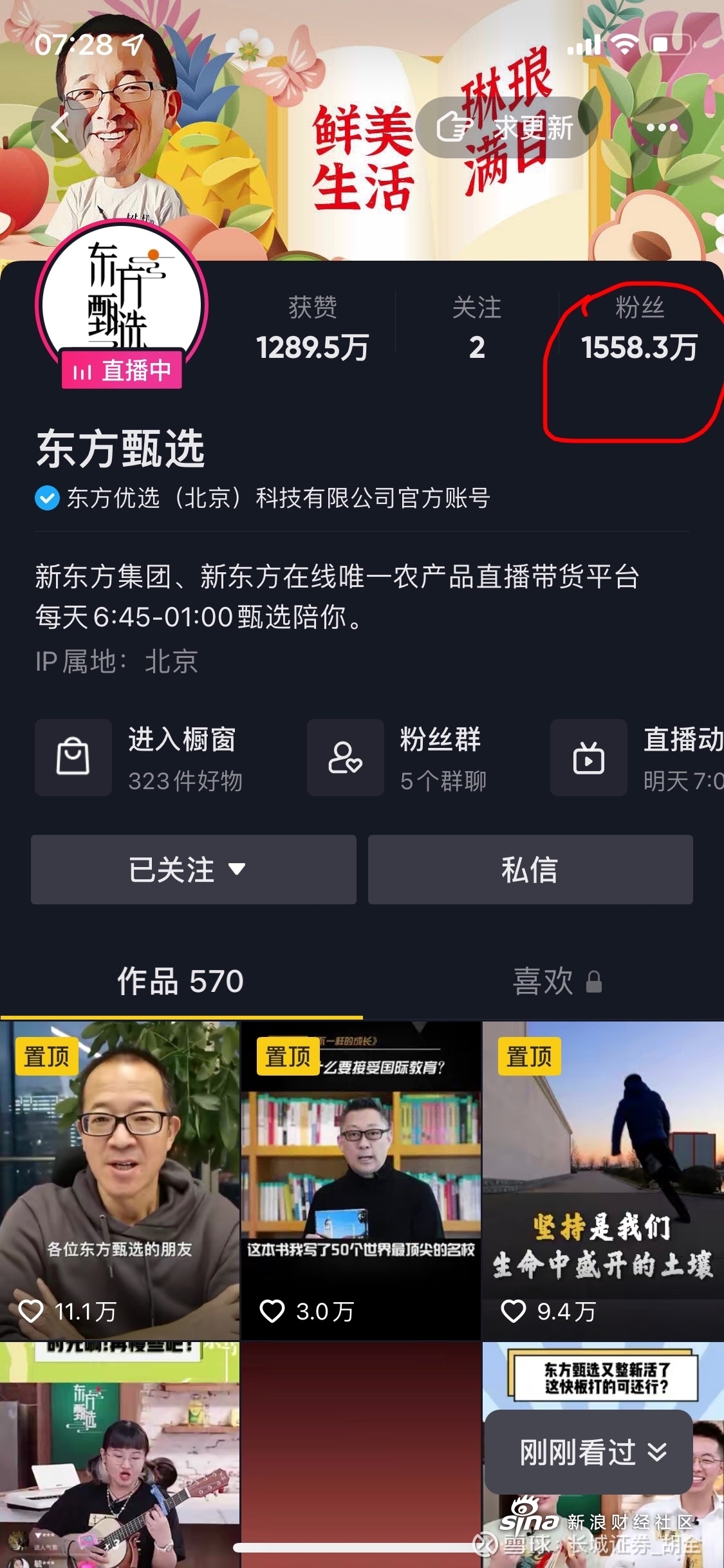Viewport: 724px width, 1568px height.
Task: Send a 私信 private message
Action: [530, 870]
